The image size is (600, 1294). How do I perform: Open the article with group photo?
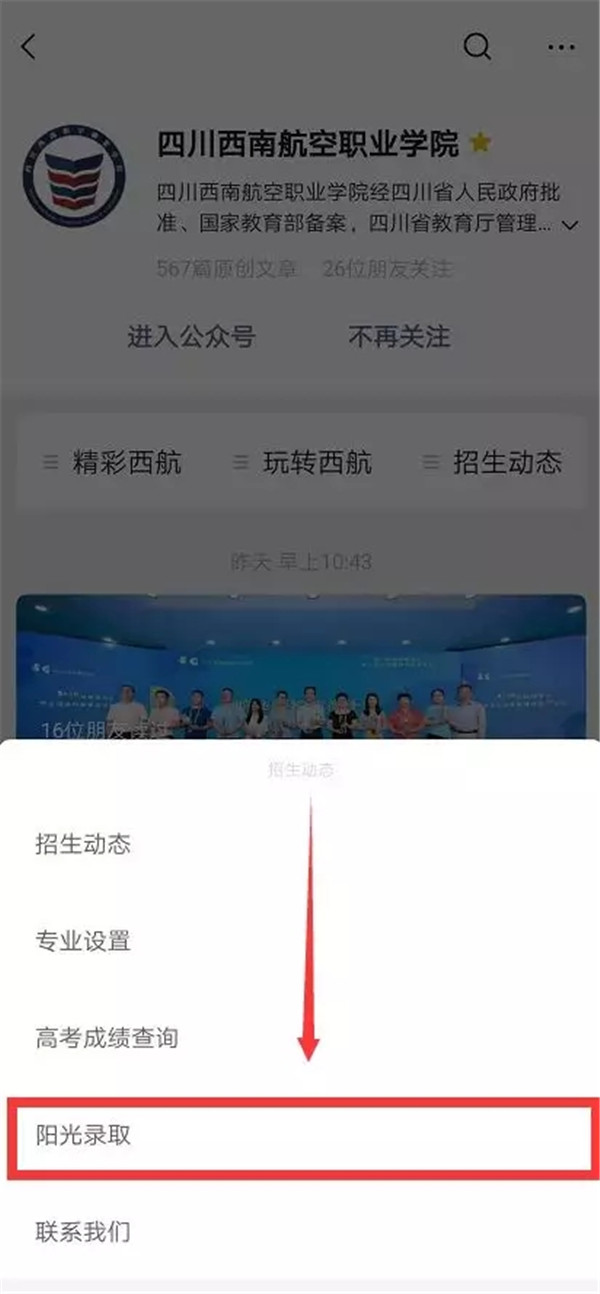[300, 665]
